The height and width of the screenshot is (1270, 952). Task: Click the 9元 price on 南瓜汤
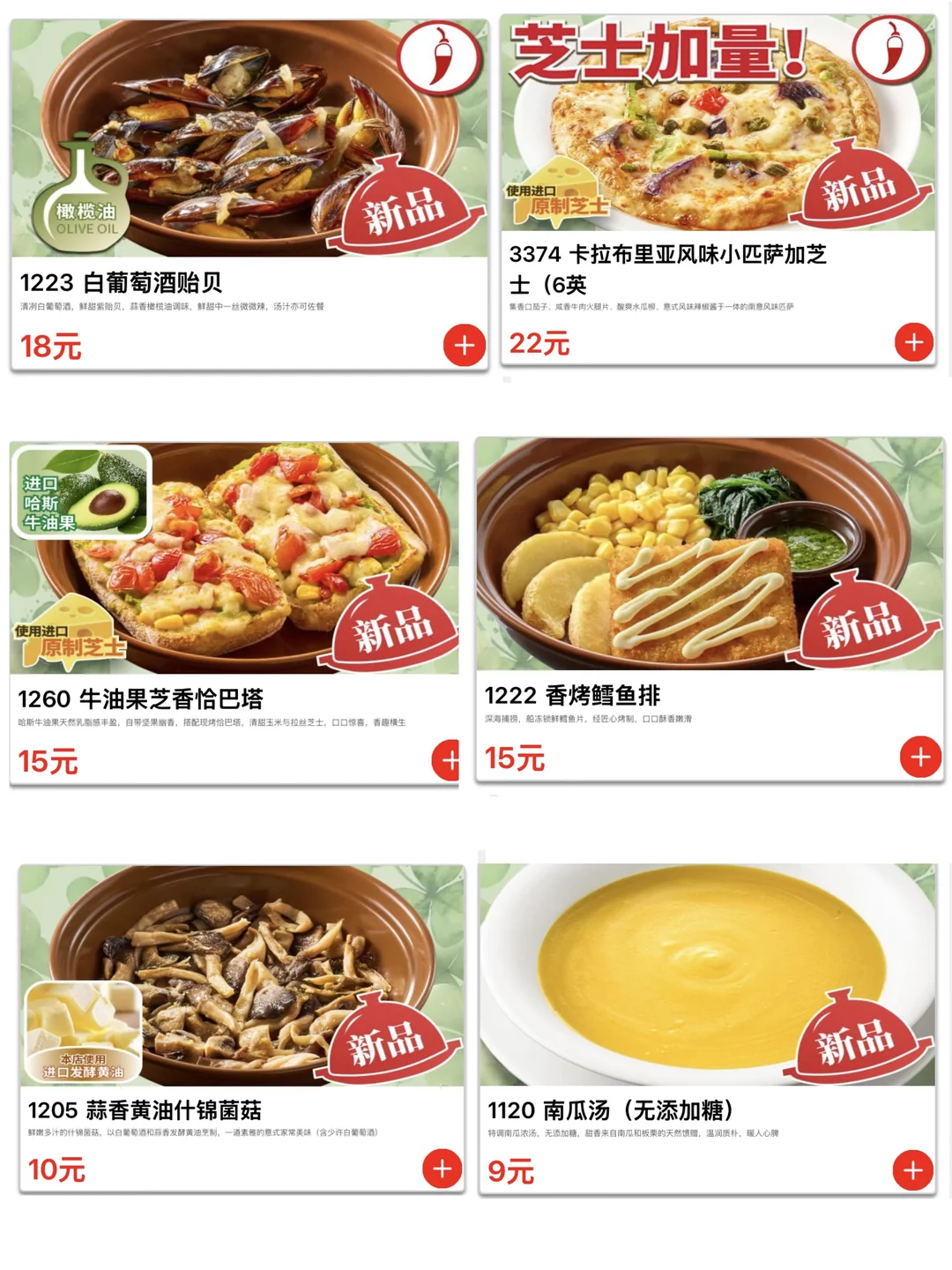[x=511, y=1172]
